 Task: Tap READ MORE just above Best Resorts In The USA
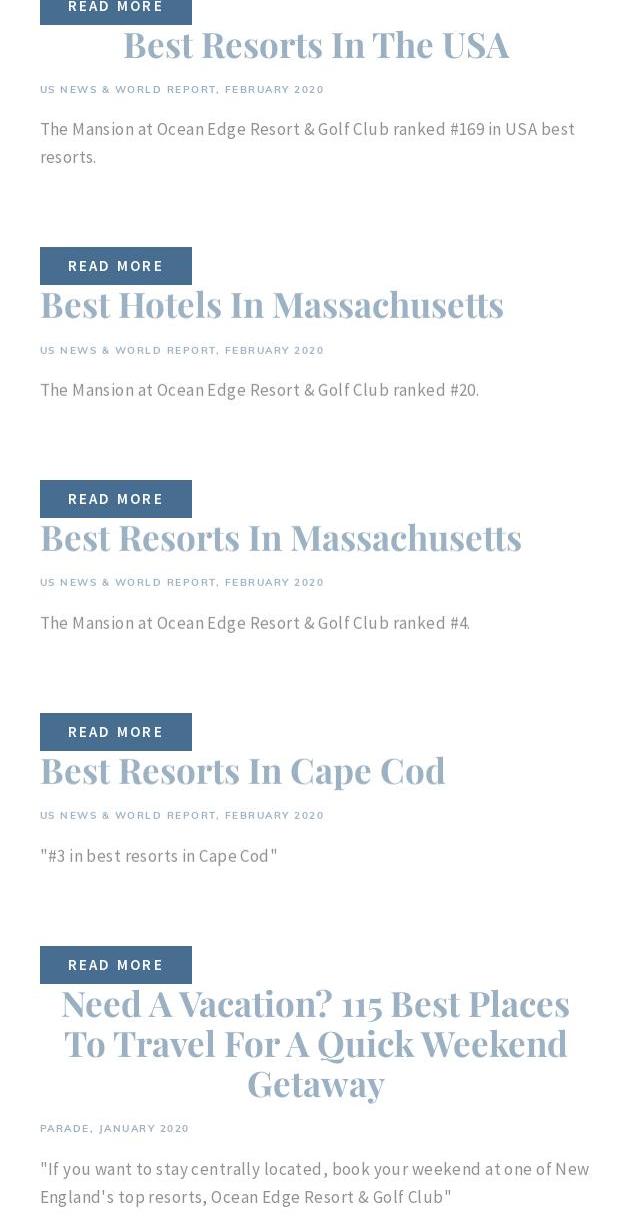point(115,9)
